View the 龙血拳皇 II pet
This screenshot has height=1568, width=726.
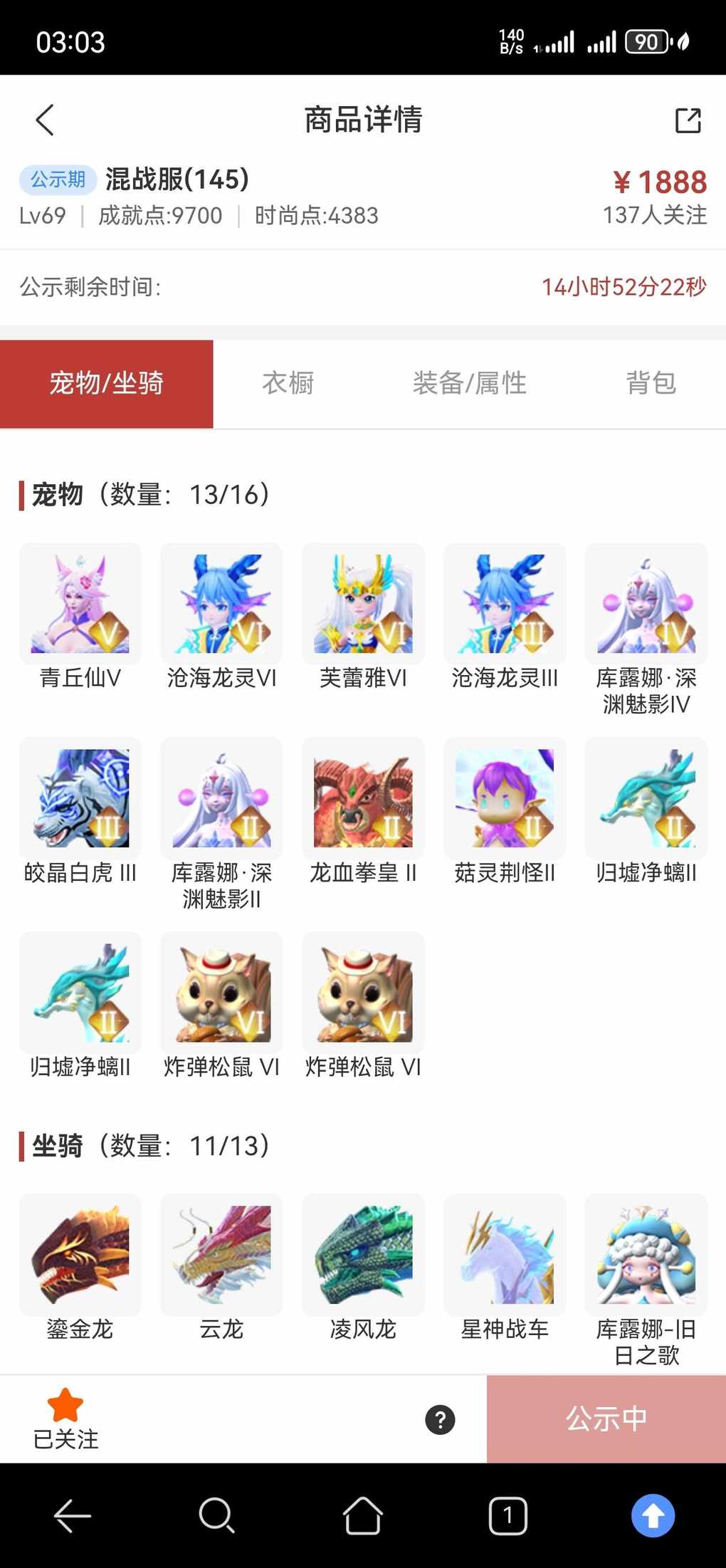(363, 798)
